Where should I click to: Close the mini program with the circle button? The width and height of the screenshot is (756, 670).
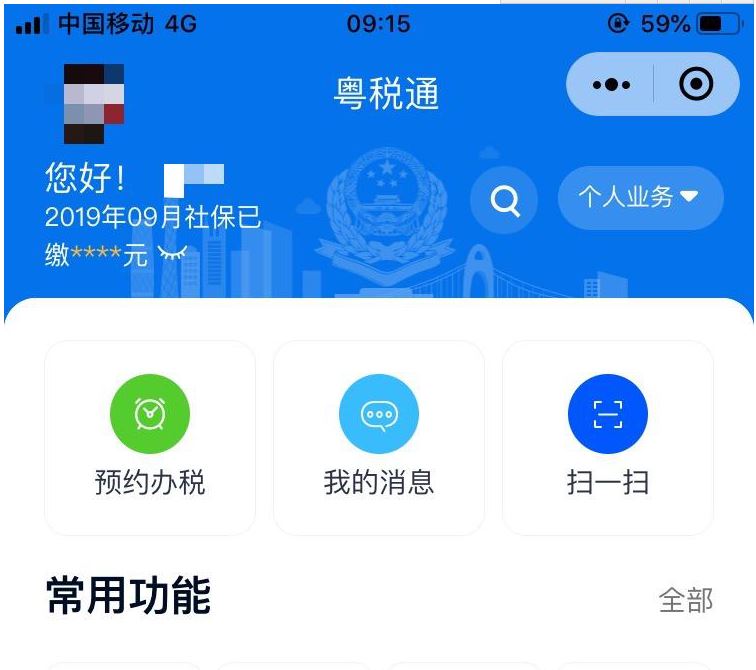696,85
